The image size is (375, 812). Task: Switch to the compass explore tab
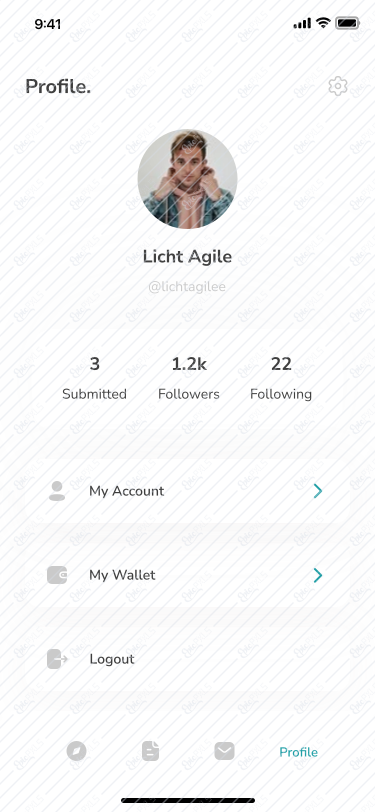tap(76, 751)
